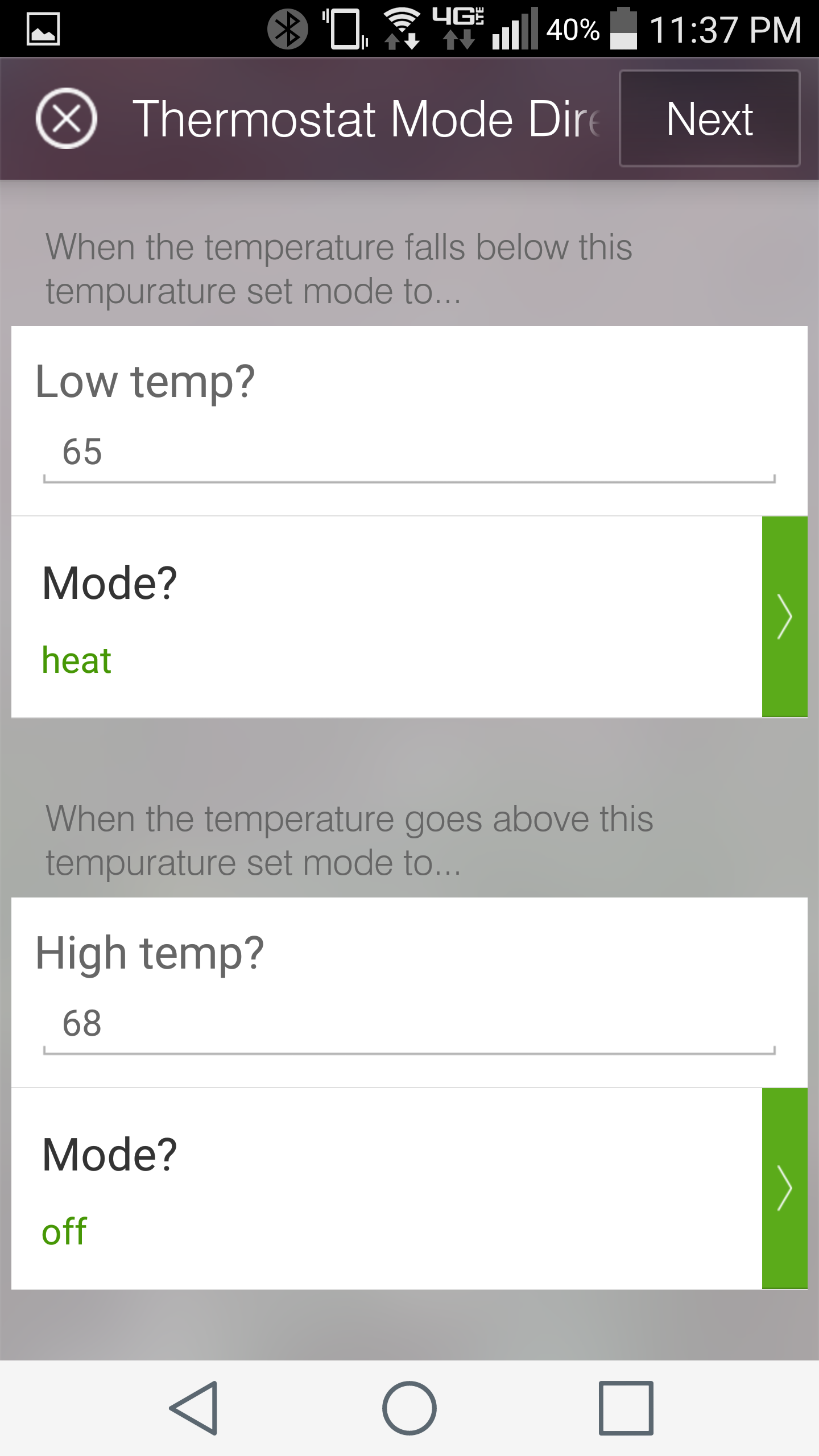The height and width of the screenshot is (1456, 819).
Task: Go back using the system back button
Action: [194, 1408]
